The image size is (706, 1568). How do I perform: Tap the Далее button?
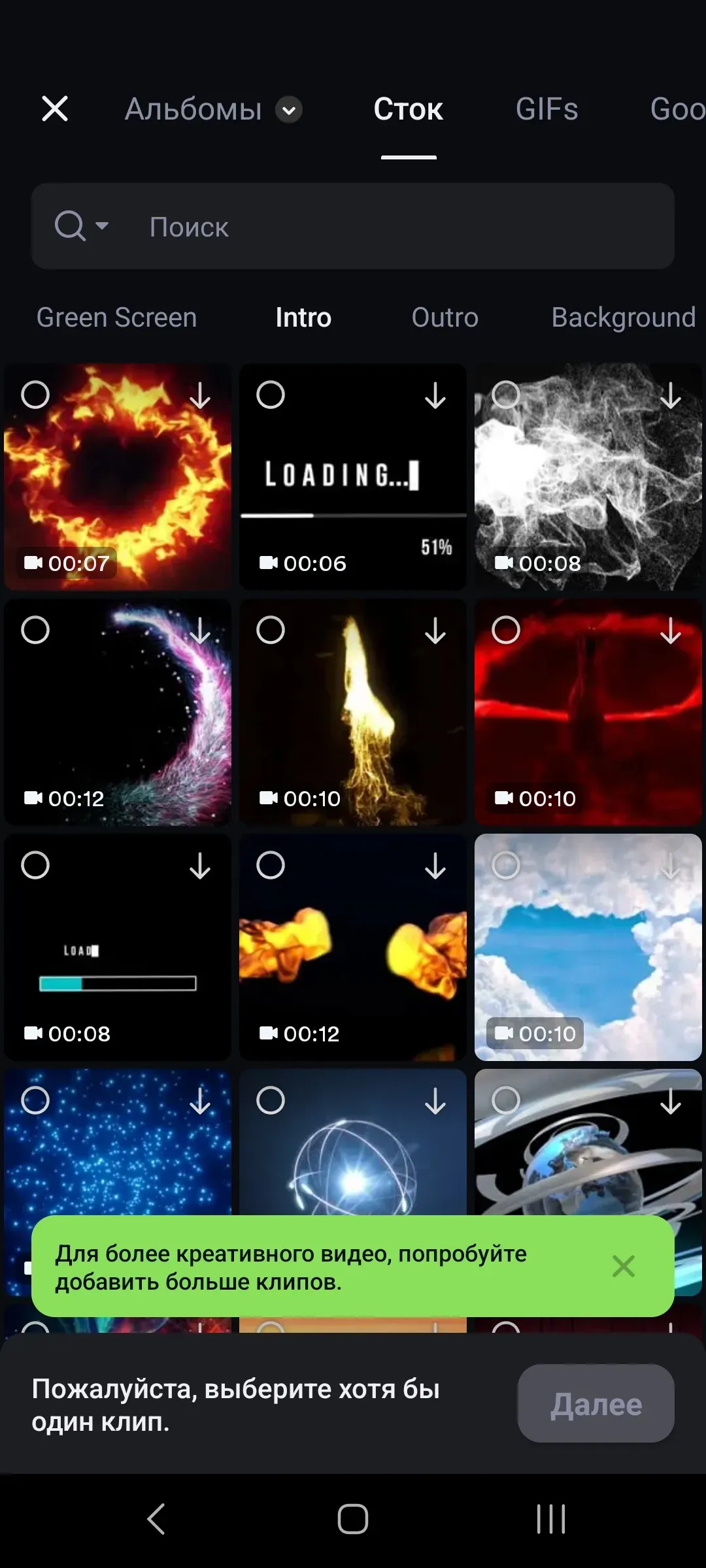(x=596, y=1403)
